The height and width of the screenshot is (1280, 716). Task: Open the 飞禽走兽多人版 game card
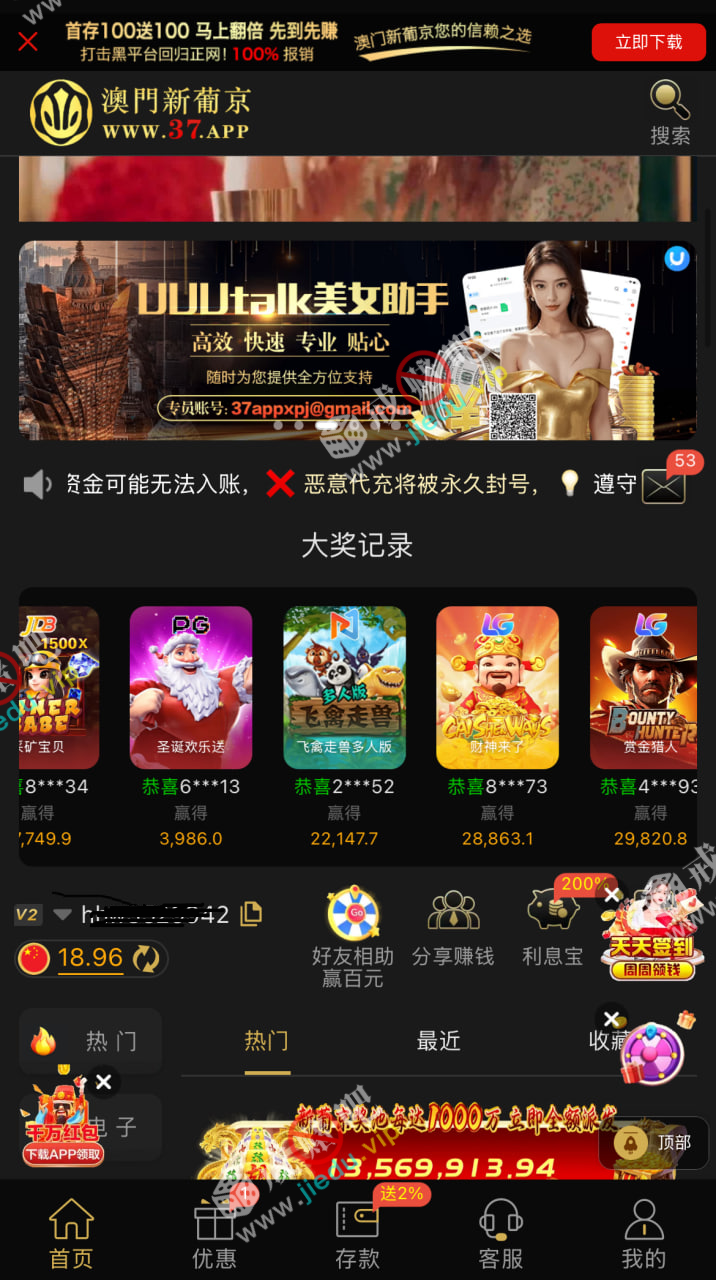[x=344, y=687]
